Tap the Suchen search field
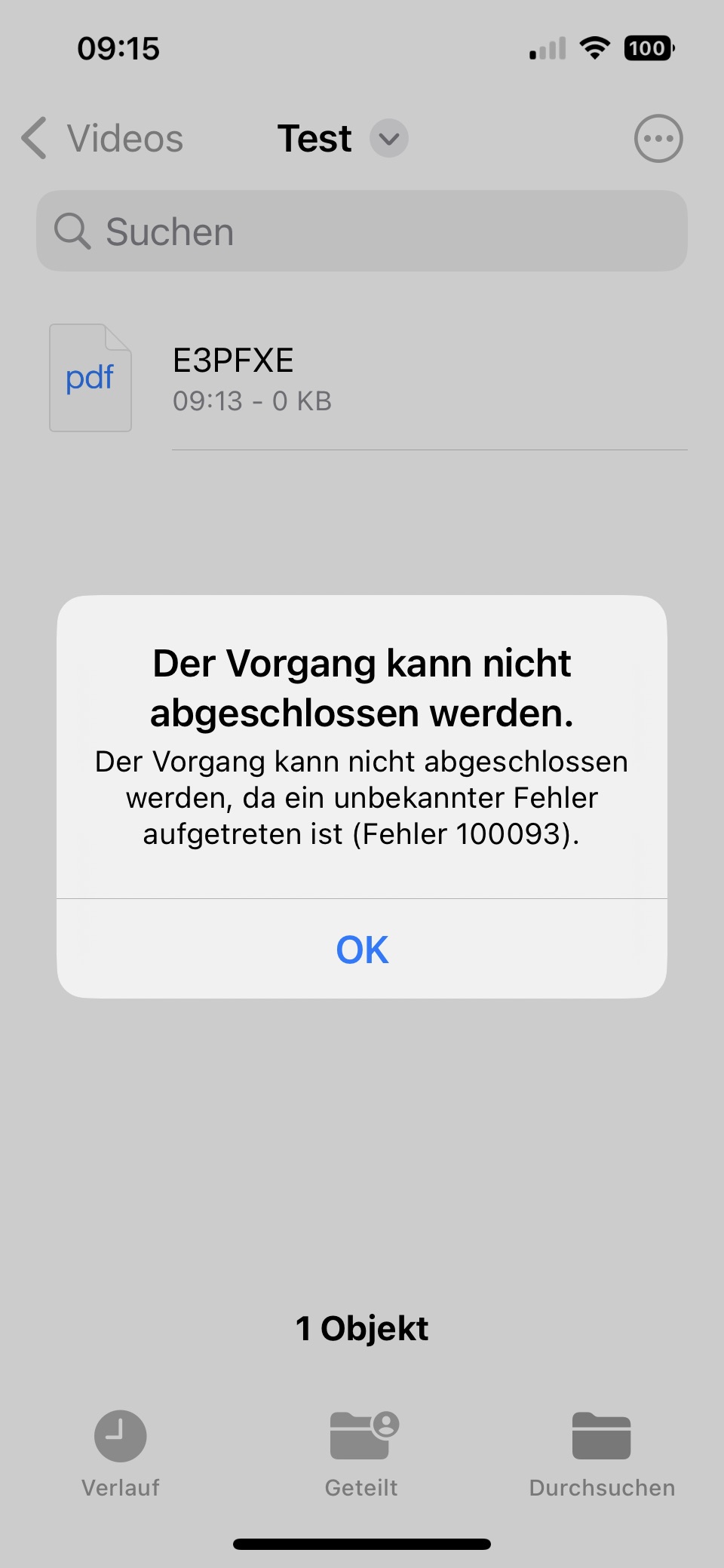The height and width of the screenshot is (1568, 724). [362, 231]
